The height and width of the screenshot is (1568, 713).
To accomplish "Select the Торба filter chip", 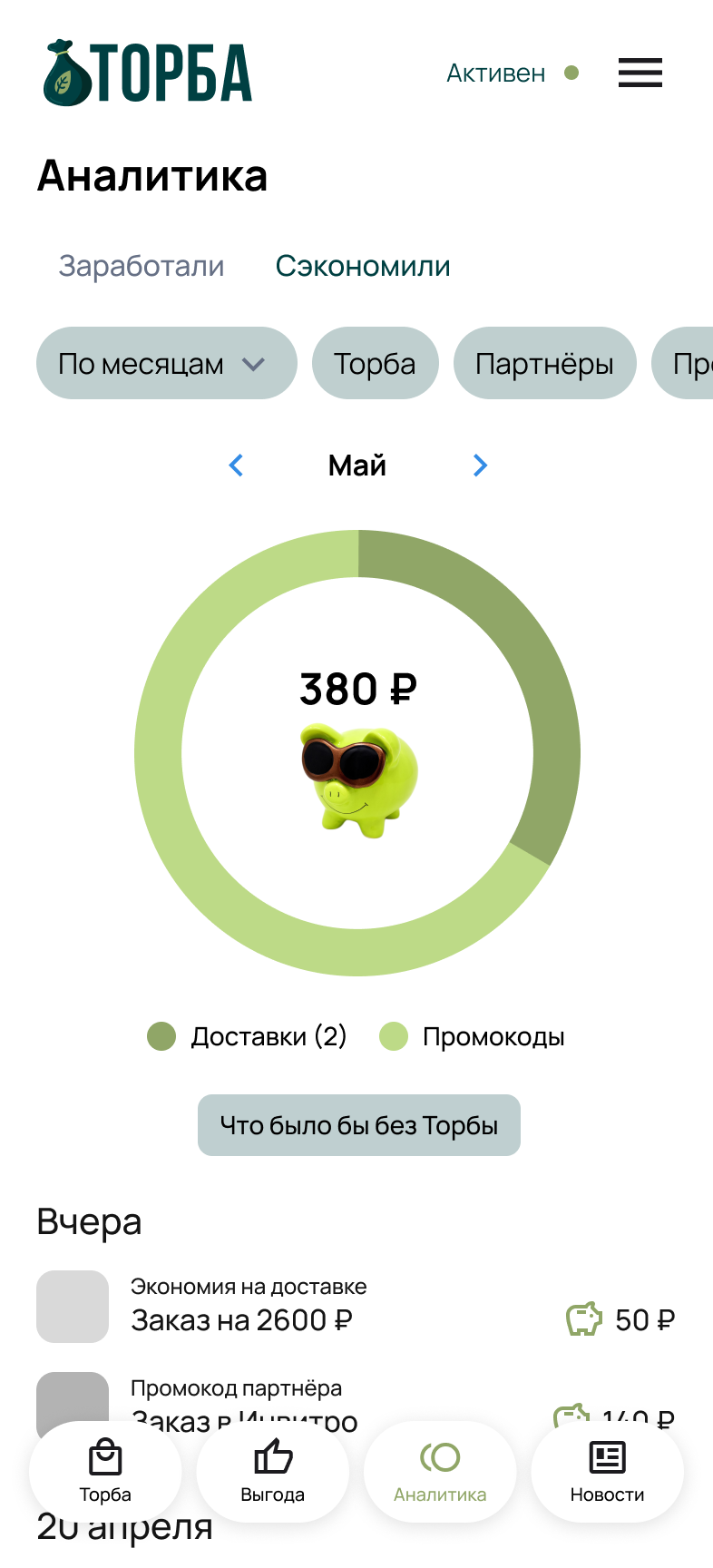I will (x=375, y=363).
